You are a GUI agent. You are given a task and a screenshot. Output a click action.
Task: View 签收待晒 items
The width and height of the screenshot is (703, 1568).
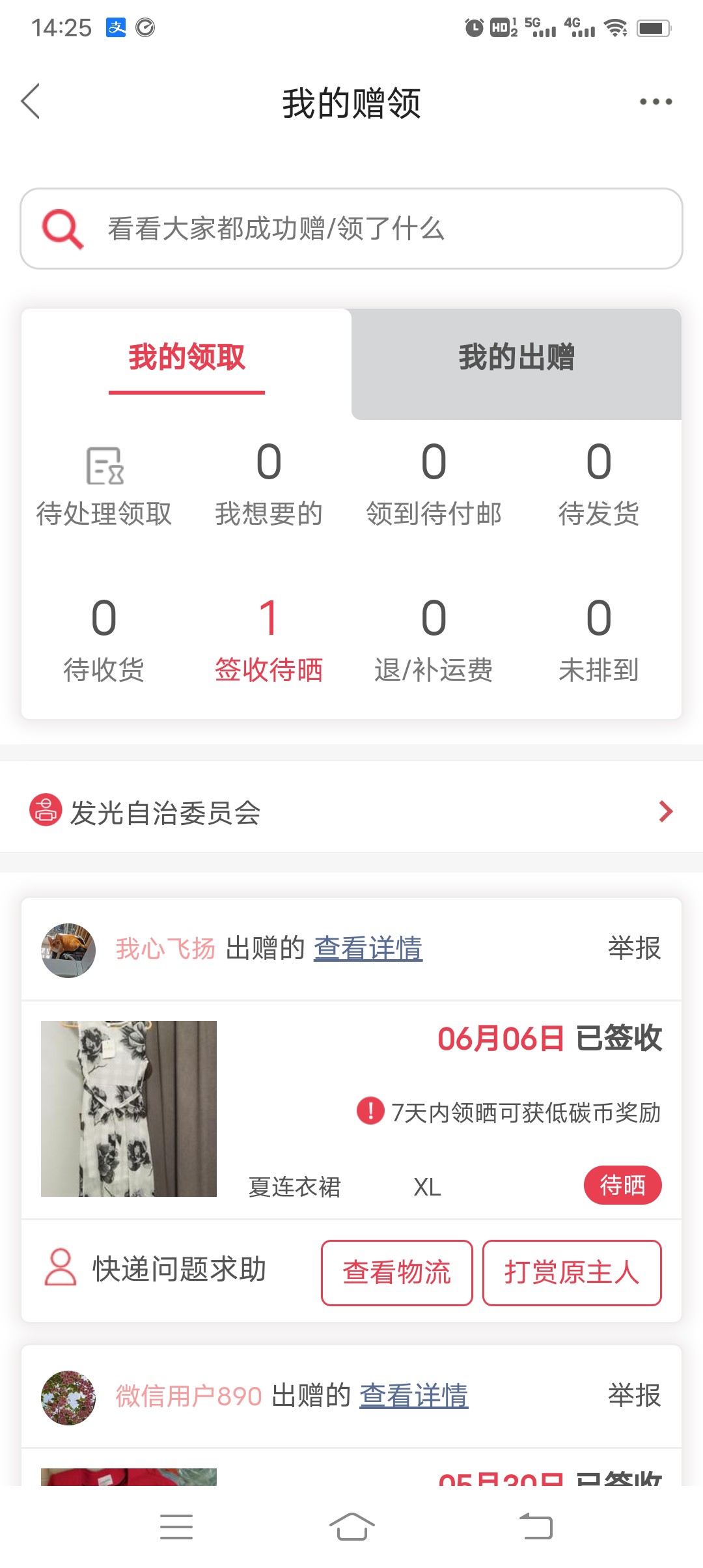coord(269,641)
